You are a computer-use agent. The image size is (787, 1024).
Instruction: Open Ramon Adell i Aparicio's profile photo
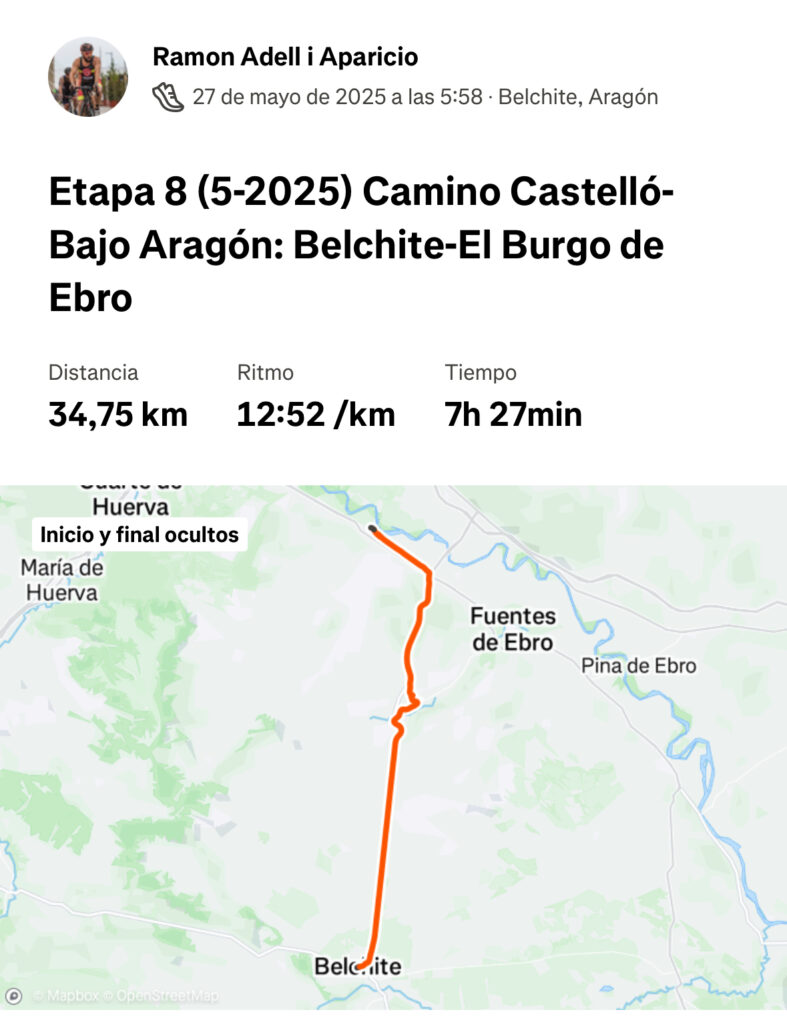click(x=88, y=77)
